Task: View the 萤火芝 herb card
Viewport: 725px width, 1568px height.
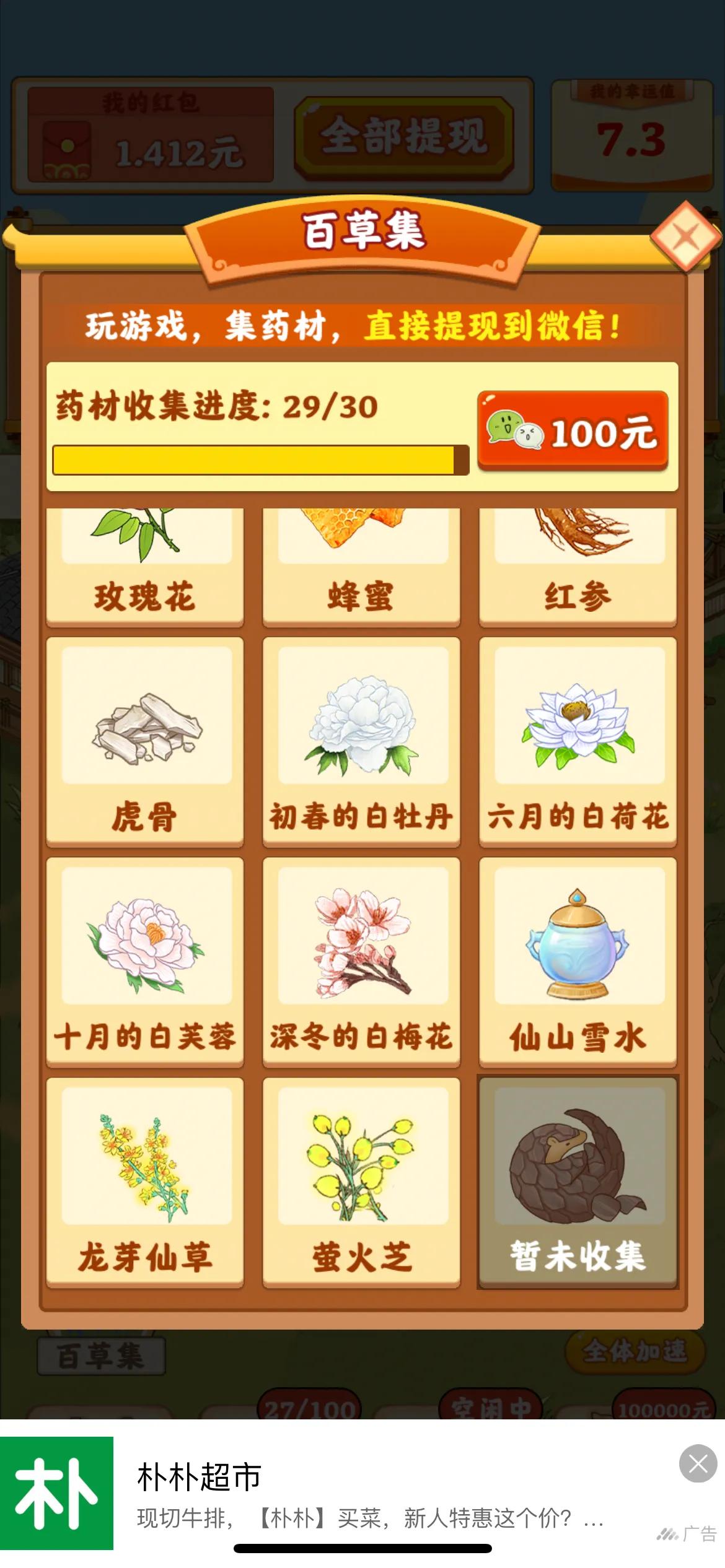Action: coord(361,1182)
